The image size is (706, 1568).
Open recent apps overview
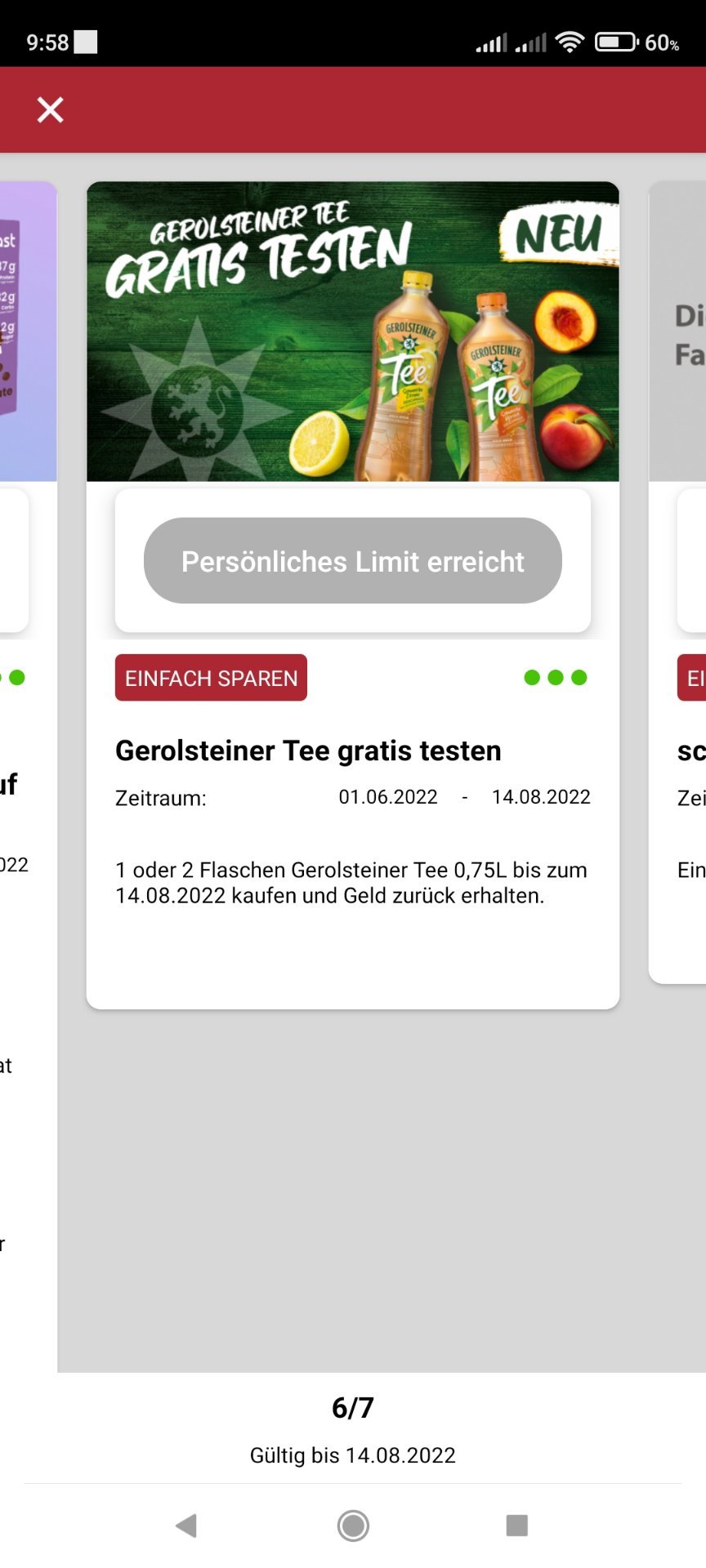516,1525
